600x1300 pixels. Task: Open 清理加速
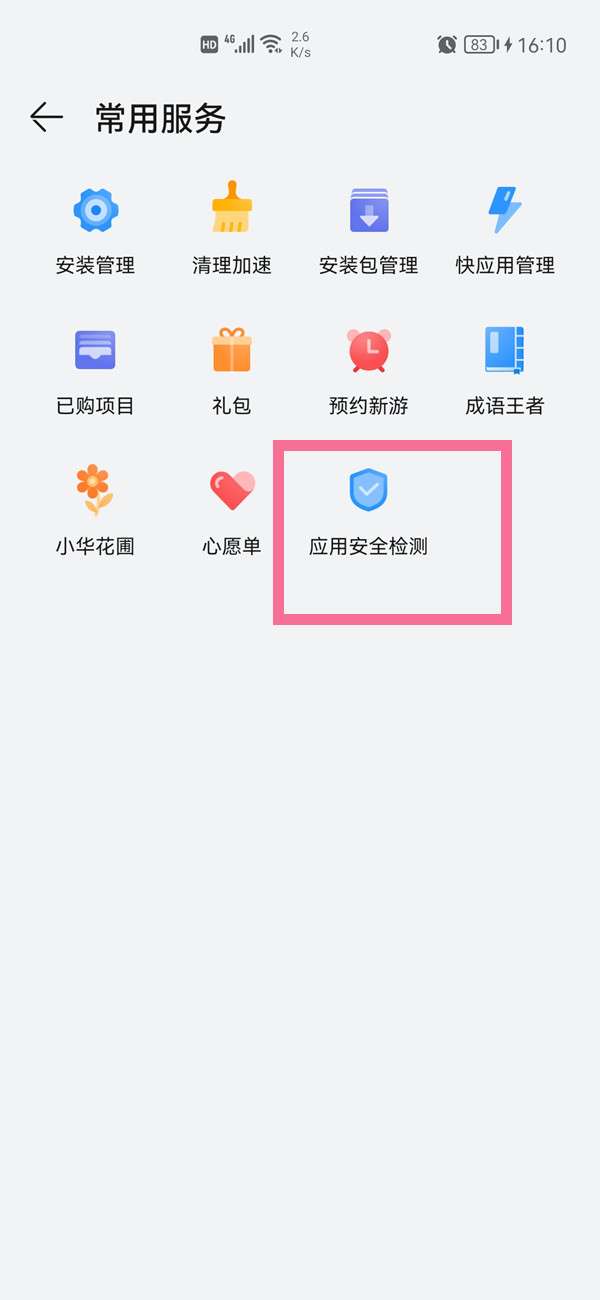pos(232,228)
